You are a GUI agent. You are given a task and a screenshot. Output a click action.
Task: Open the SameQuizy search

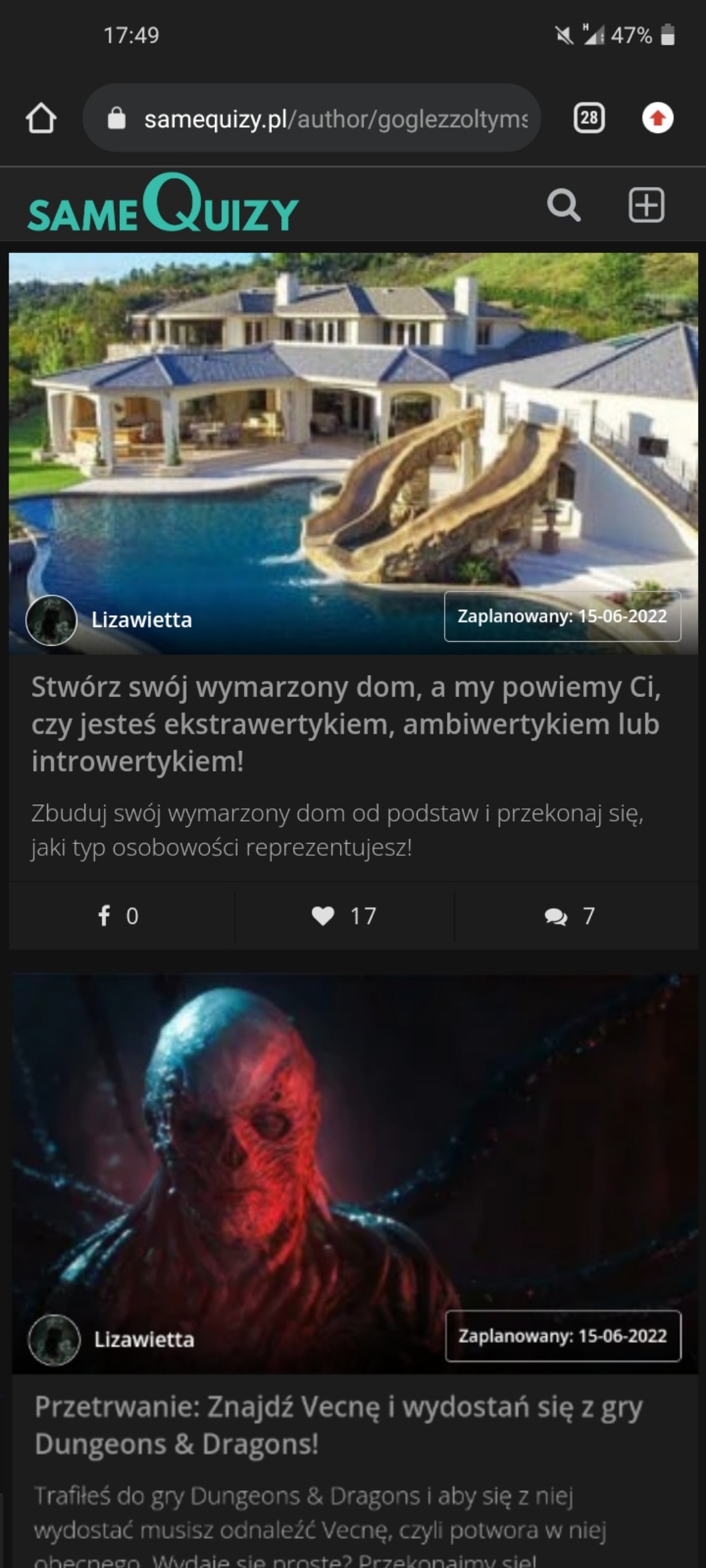(563, 205)
